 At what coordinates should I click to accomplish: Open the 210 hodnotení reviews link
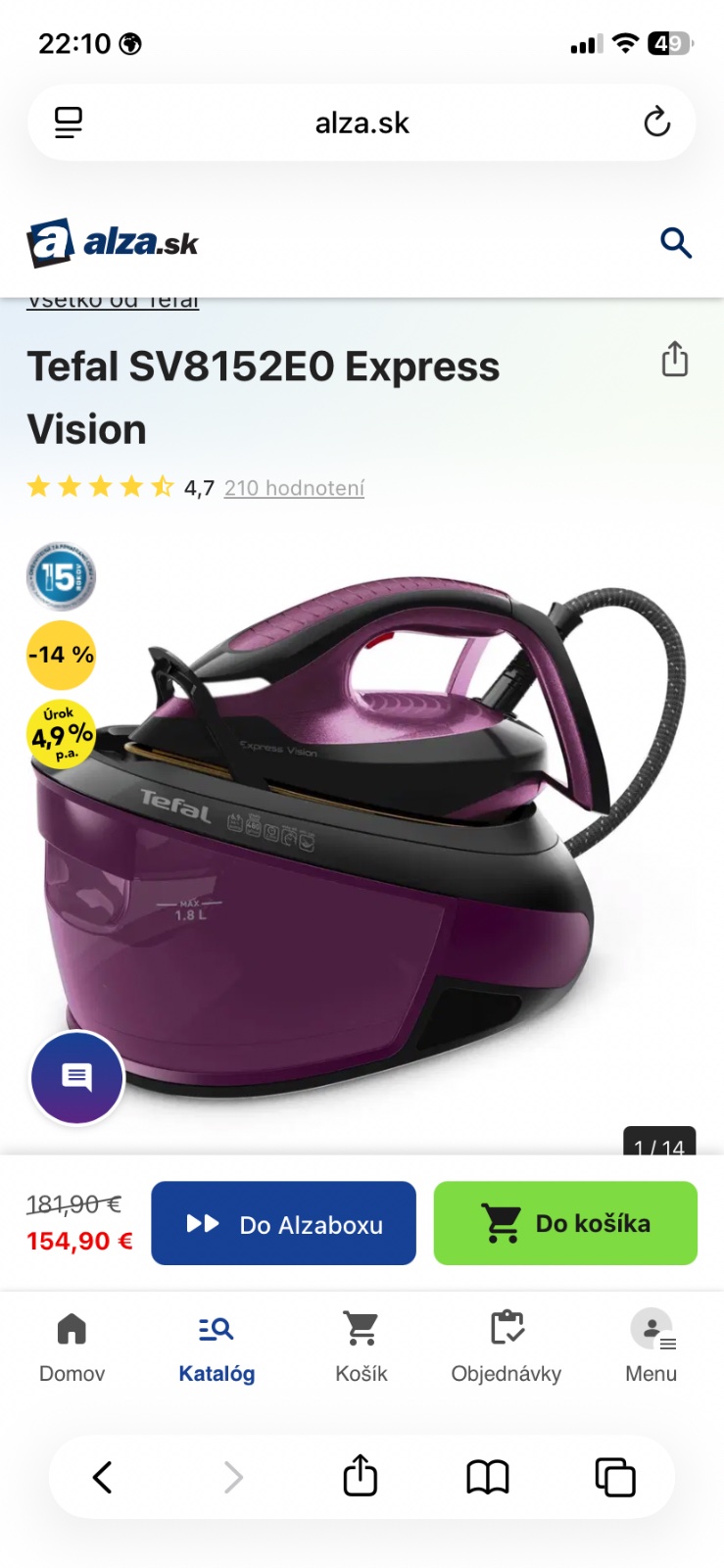(294, 488)
